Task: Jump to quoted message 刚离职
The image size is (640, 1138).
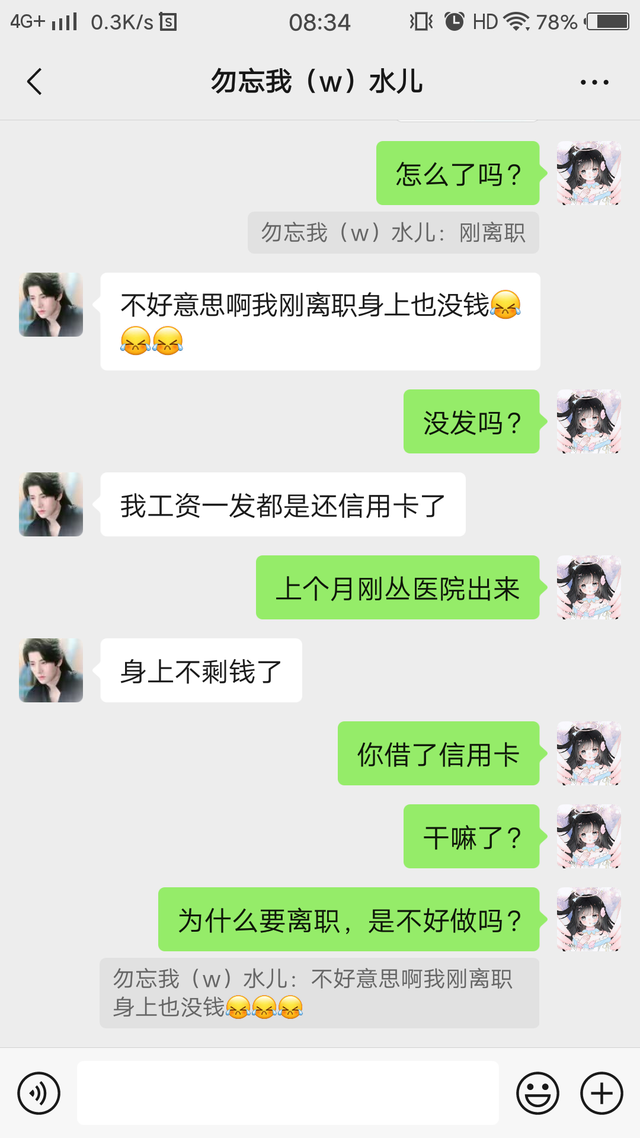Action: 393,232
